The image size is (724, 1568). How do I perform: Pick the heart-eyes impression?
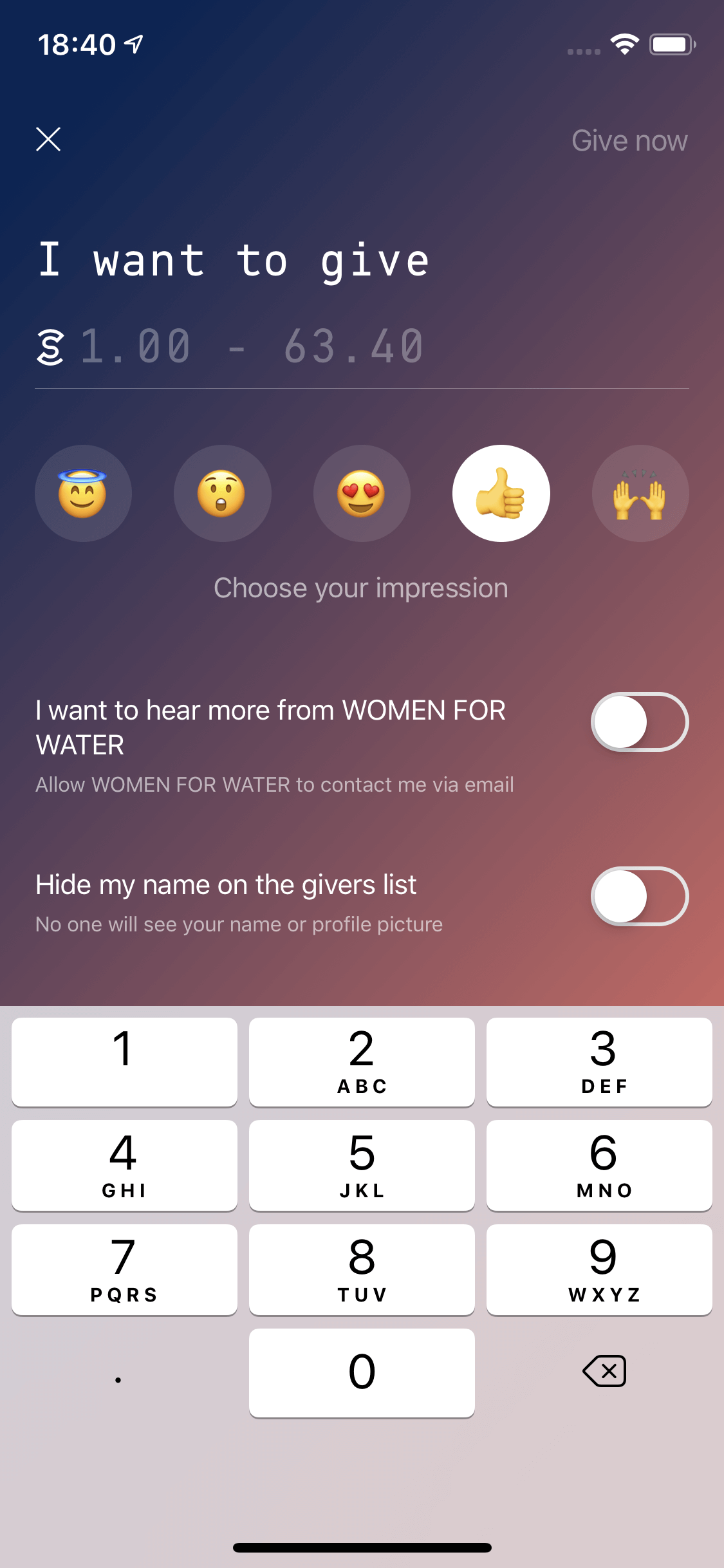(x=362, y=493)
